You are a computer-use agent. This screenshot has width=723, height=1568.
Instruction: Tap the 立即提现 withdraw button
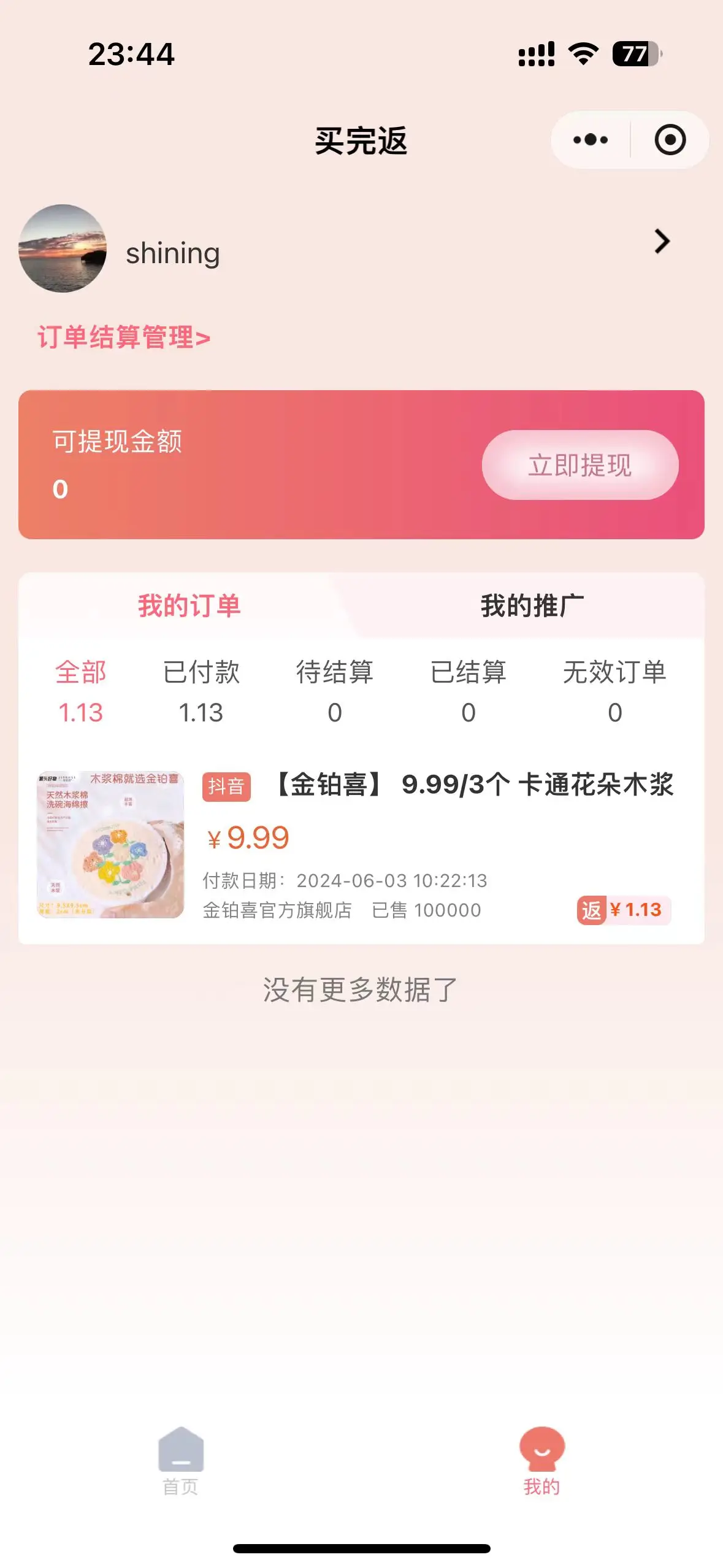click(580, 465)
